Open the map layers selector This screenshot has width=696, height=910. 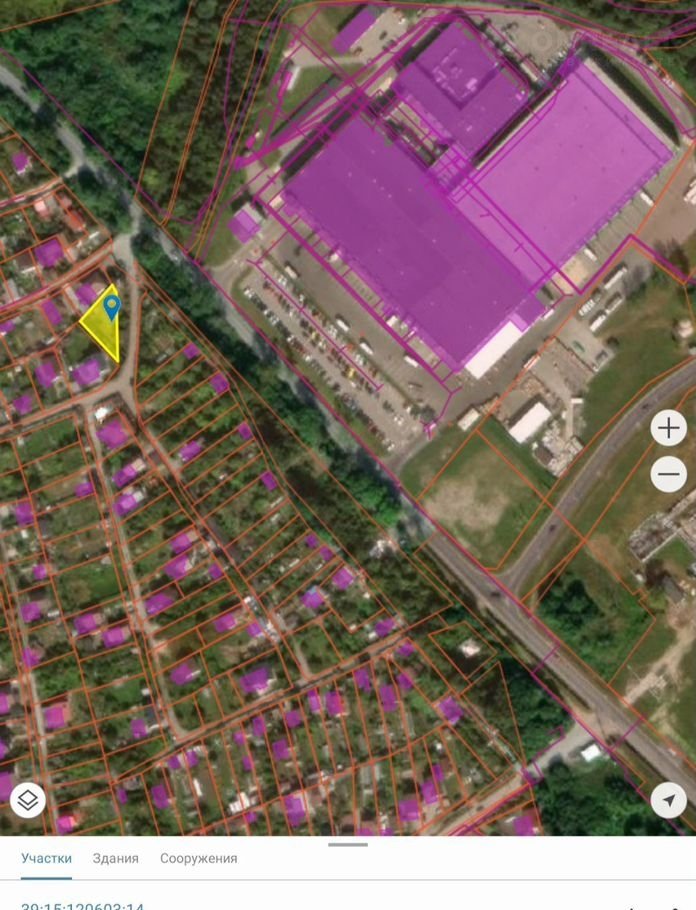pos(28,800)
